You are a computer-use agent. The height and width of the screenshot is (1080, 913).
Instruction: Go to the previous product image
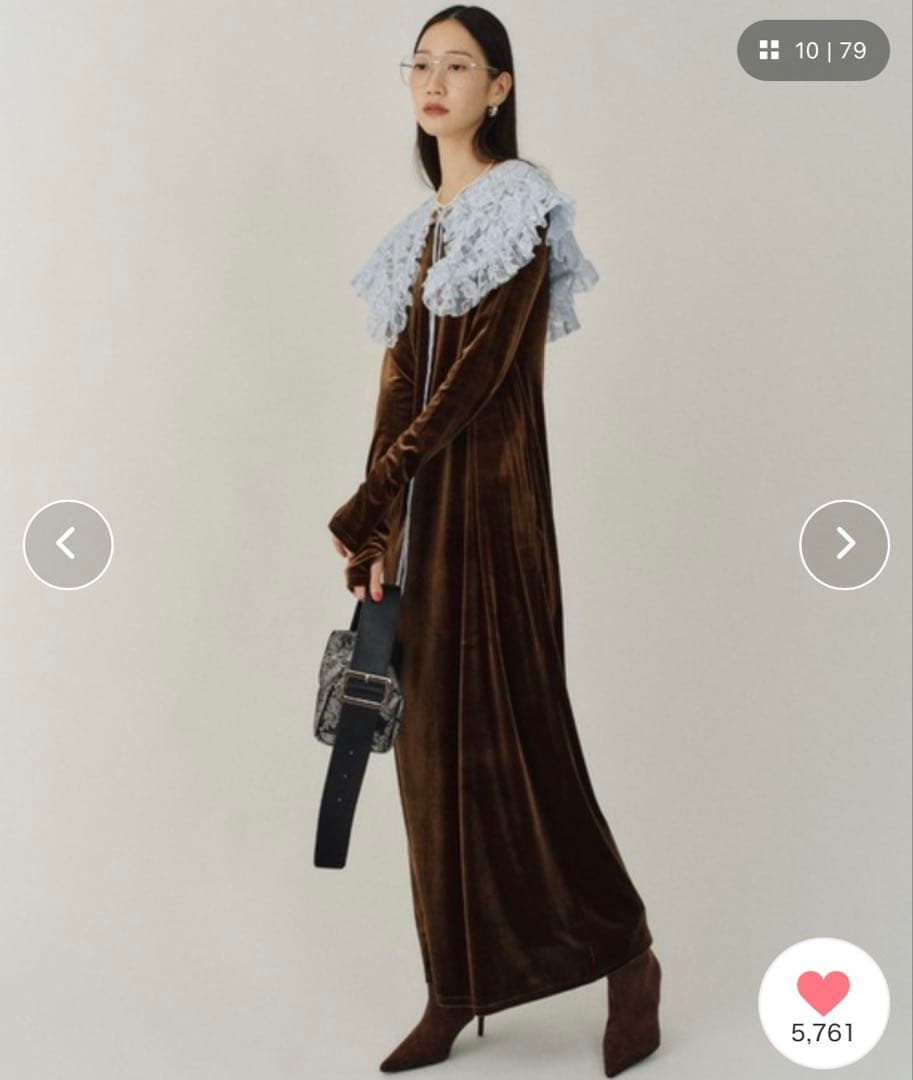click(68, 545)
